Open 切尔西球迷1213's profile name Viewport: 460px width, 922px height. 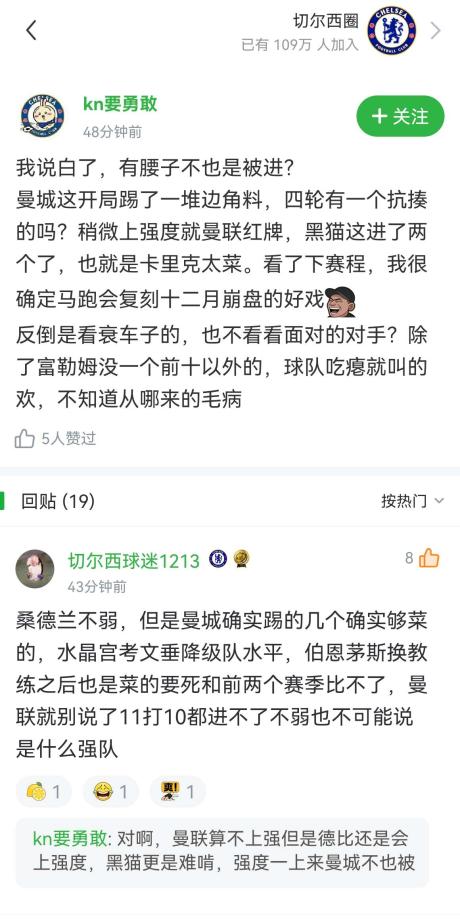[x=134, y=560]
